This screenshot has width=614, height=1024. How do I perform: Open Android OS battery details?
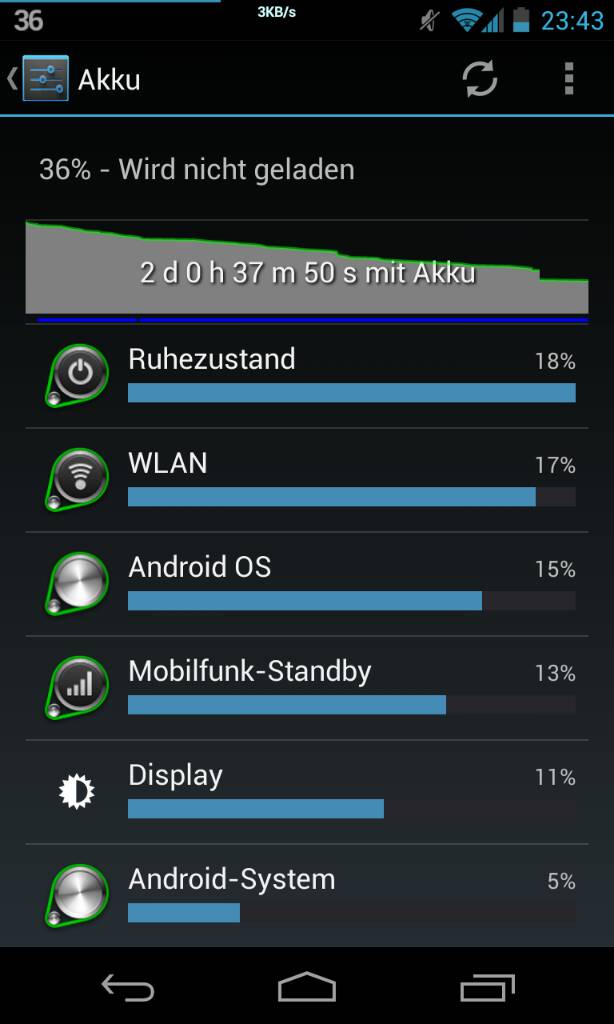tap(307, 584)
